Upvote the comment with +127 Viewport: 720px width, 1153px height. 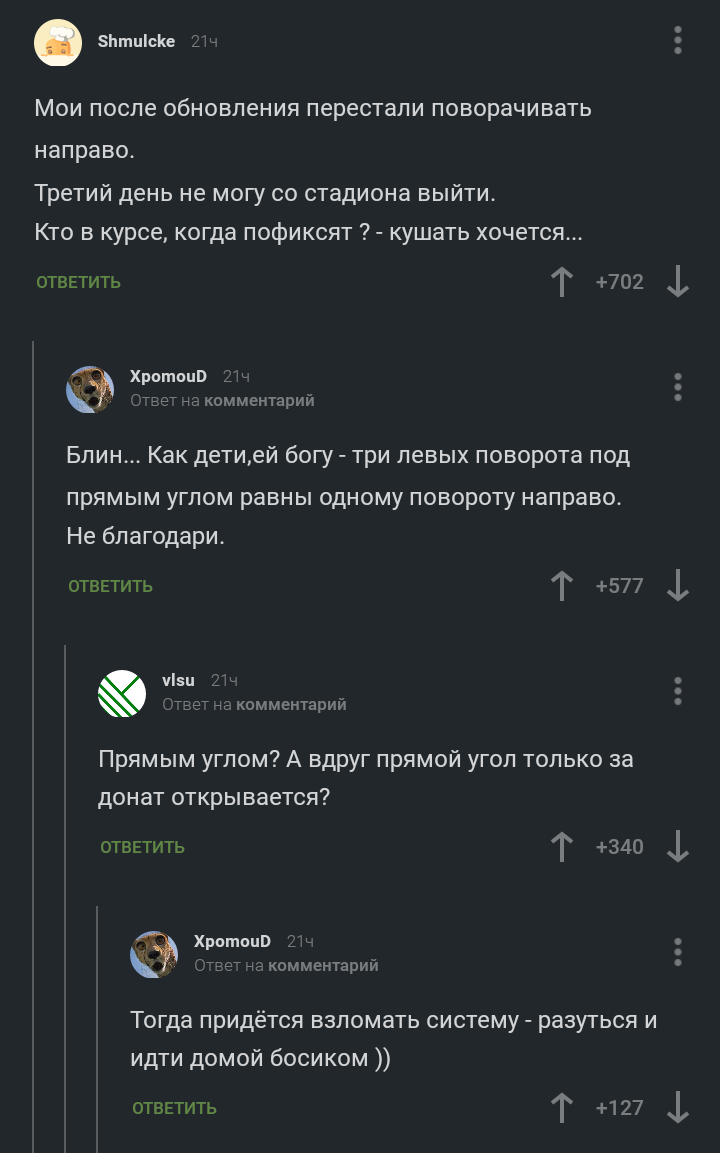coord(562,1108)
